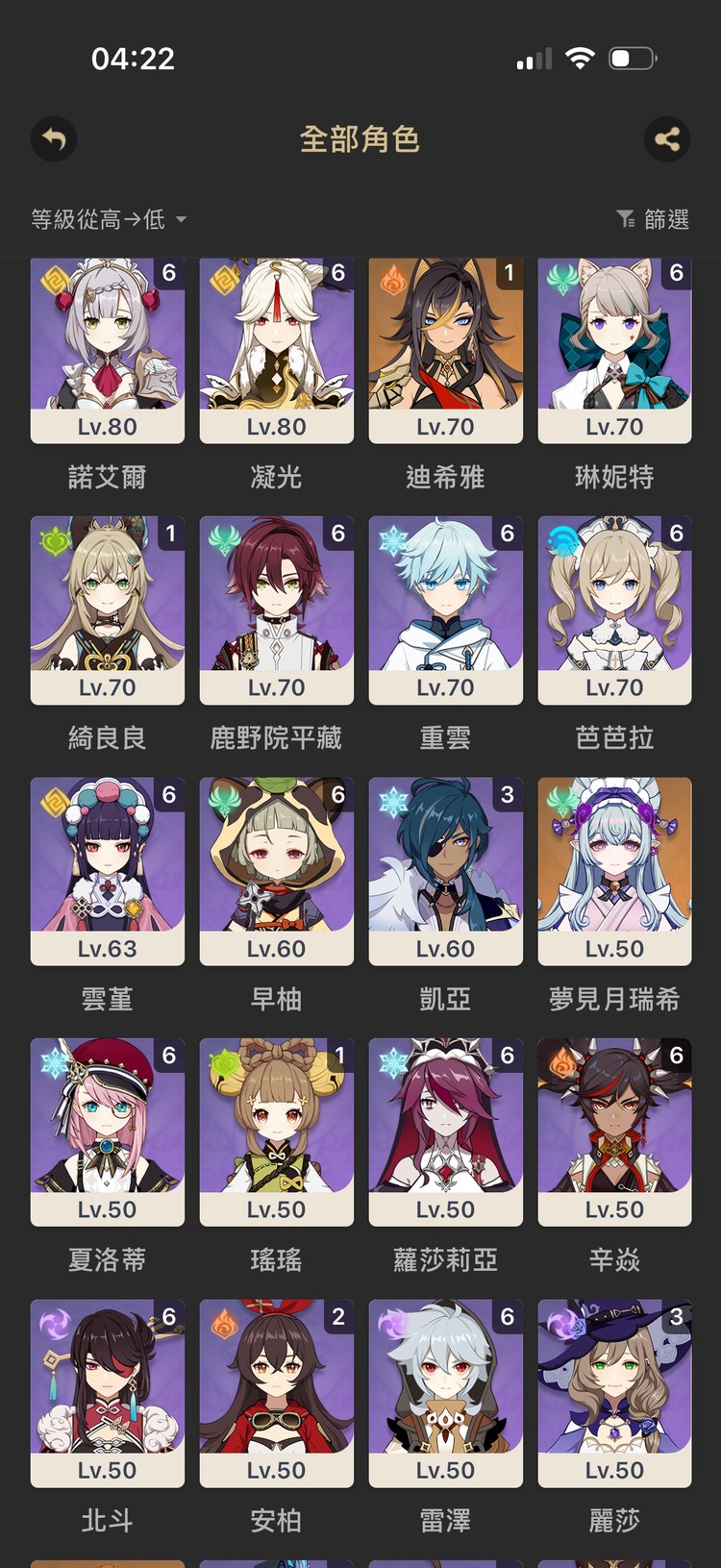Go back using the back arrow
721x1568 pixels.
tap(54, 139)
